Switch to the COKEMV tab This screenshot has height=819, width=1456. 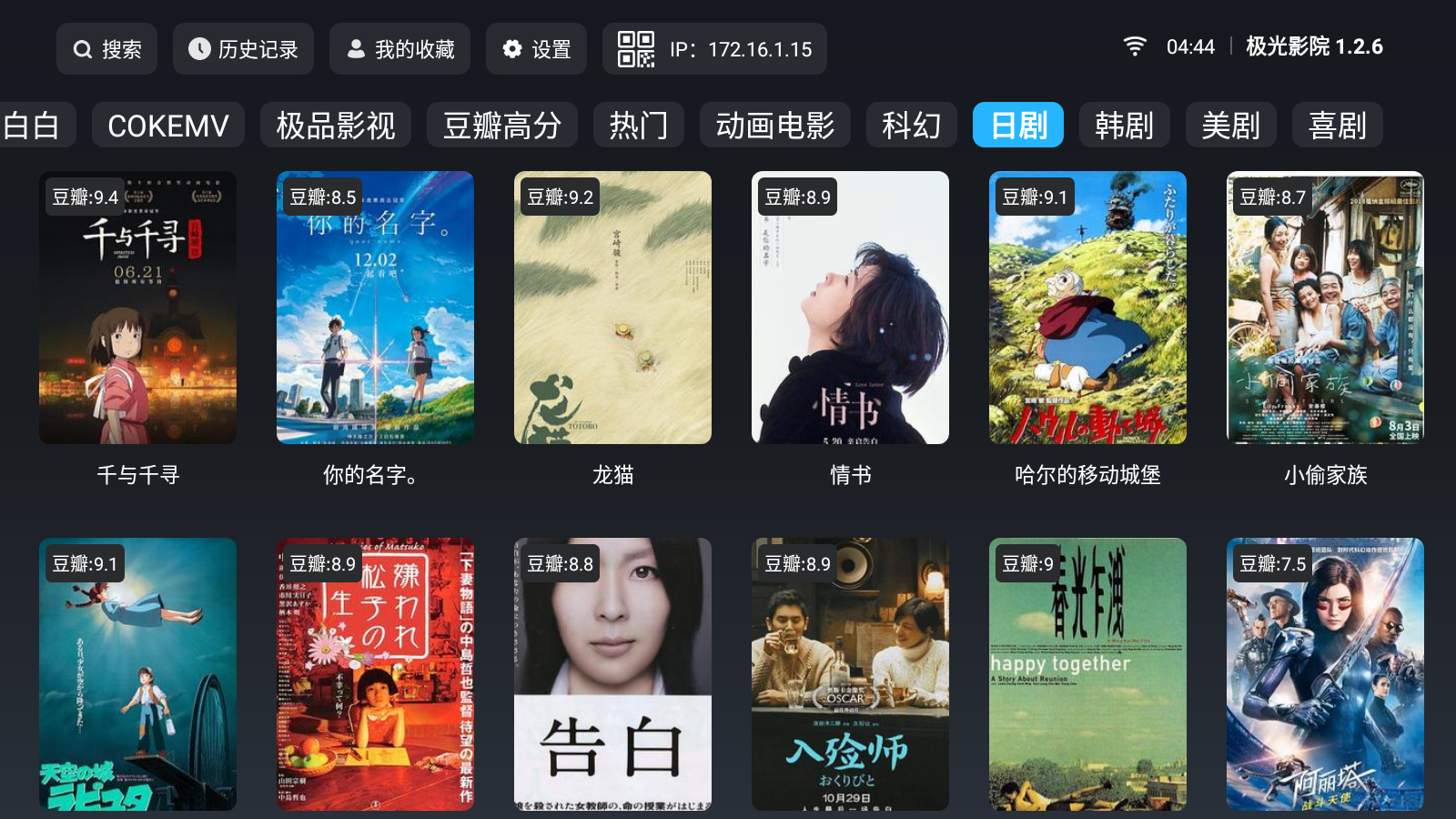click(167, 126)
